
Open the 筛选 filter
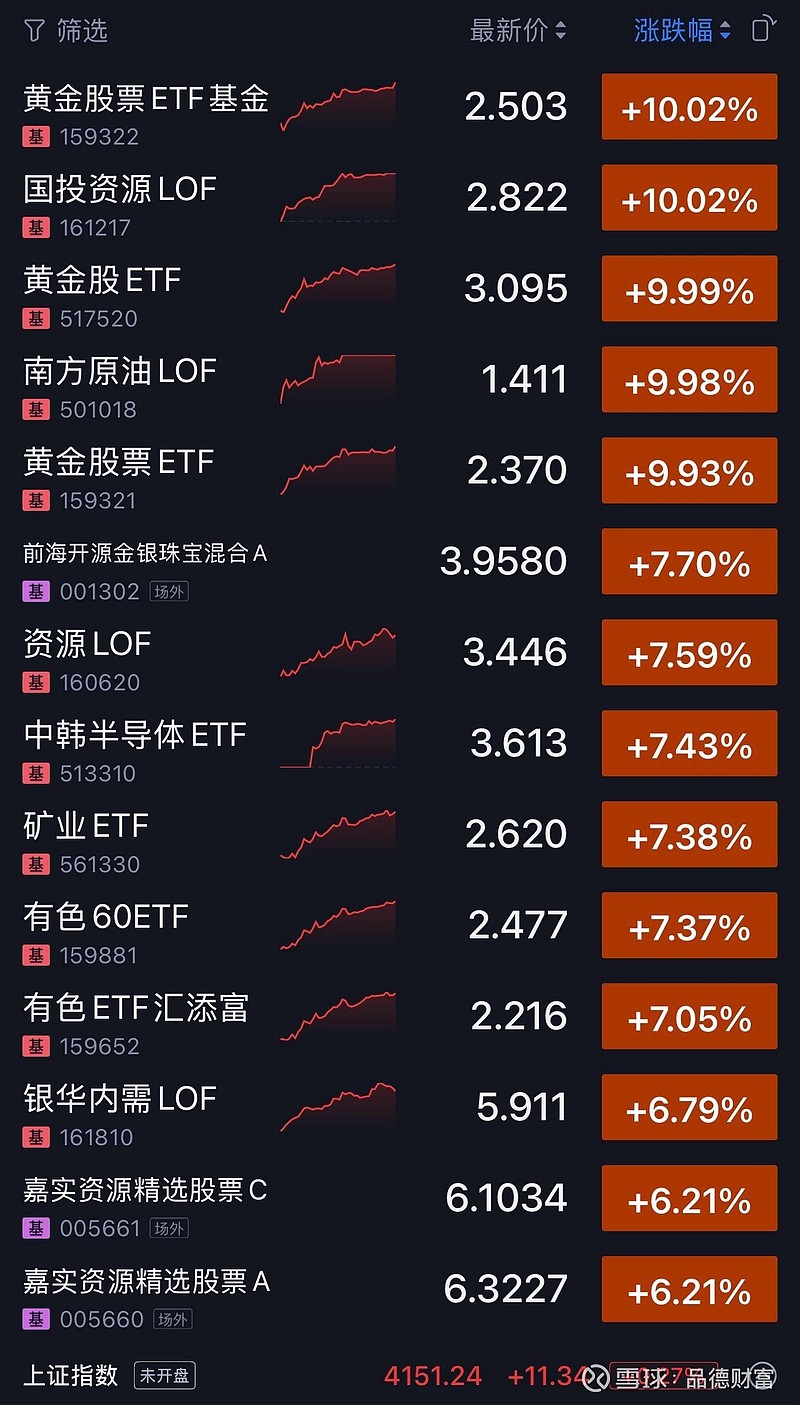coord(66,31)
